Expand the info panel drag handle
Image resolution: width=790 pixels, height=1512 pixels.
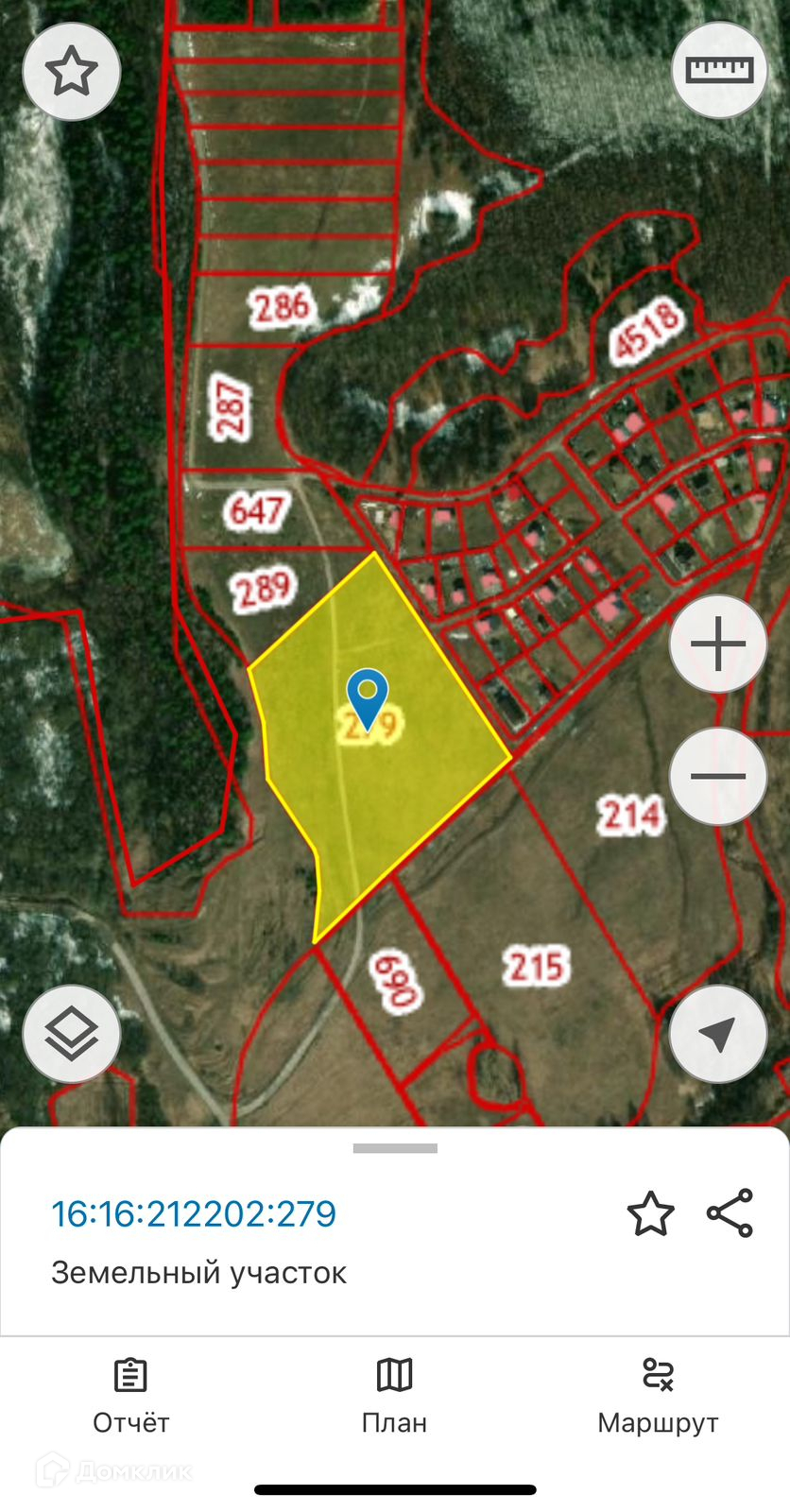pos(395,1149)
